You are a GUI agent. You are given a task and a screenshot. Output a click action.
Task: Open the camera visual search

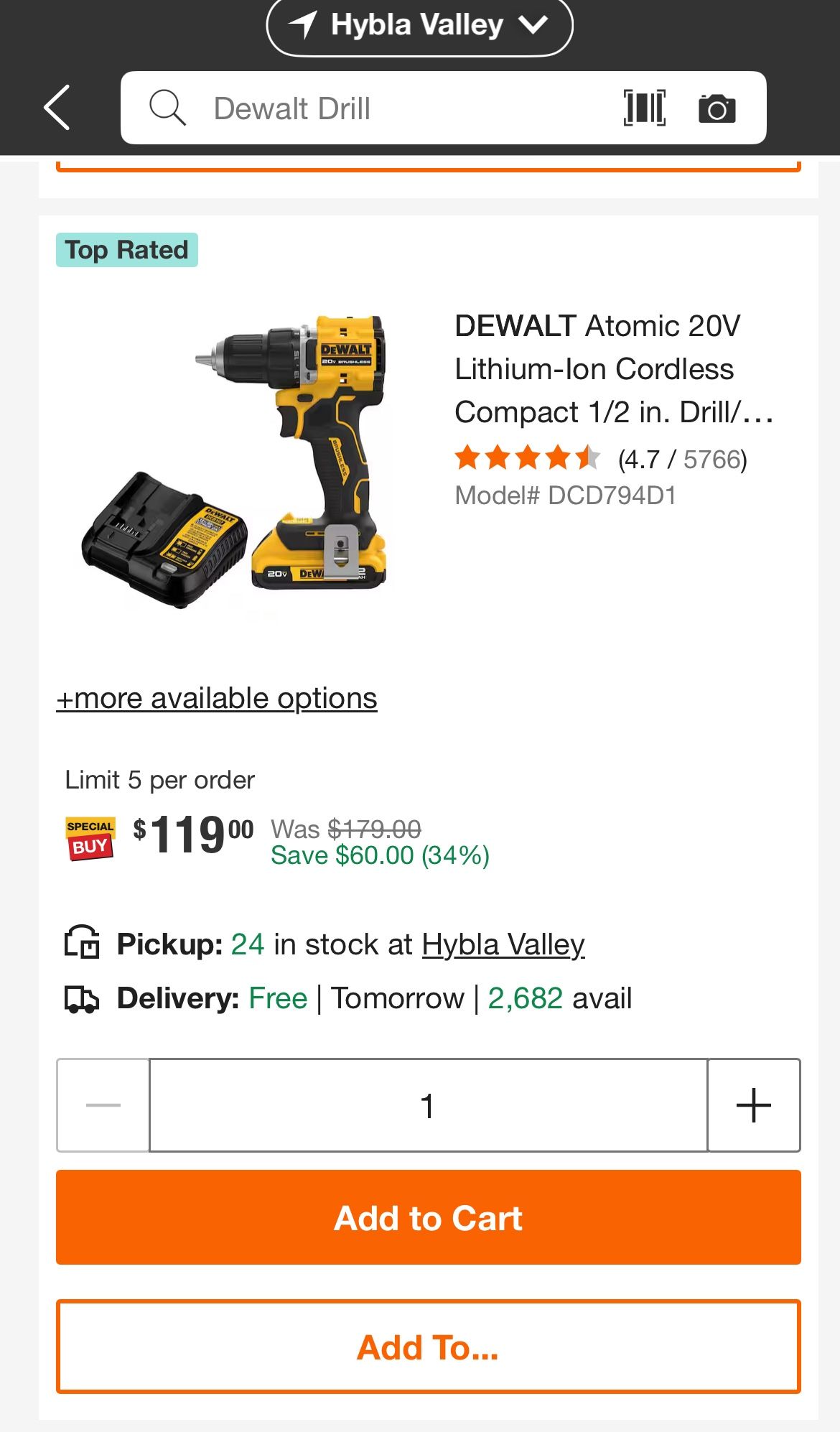717,108
